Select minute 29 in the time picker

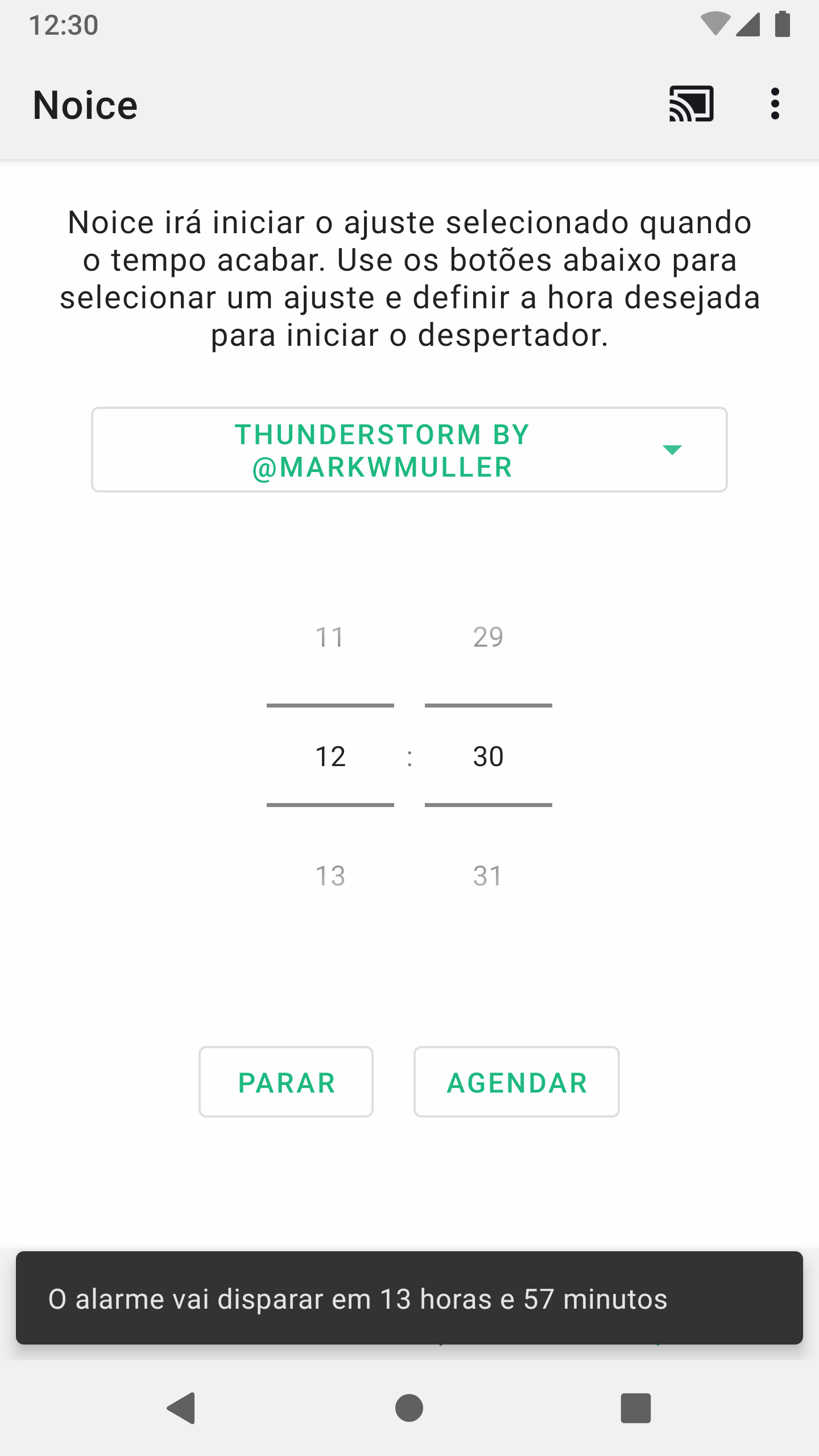pos(488,637)
